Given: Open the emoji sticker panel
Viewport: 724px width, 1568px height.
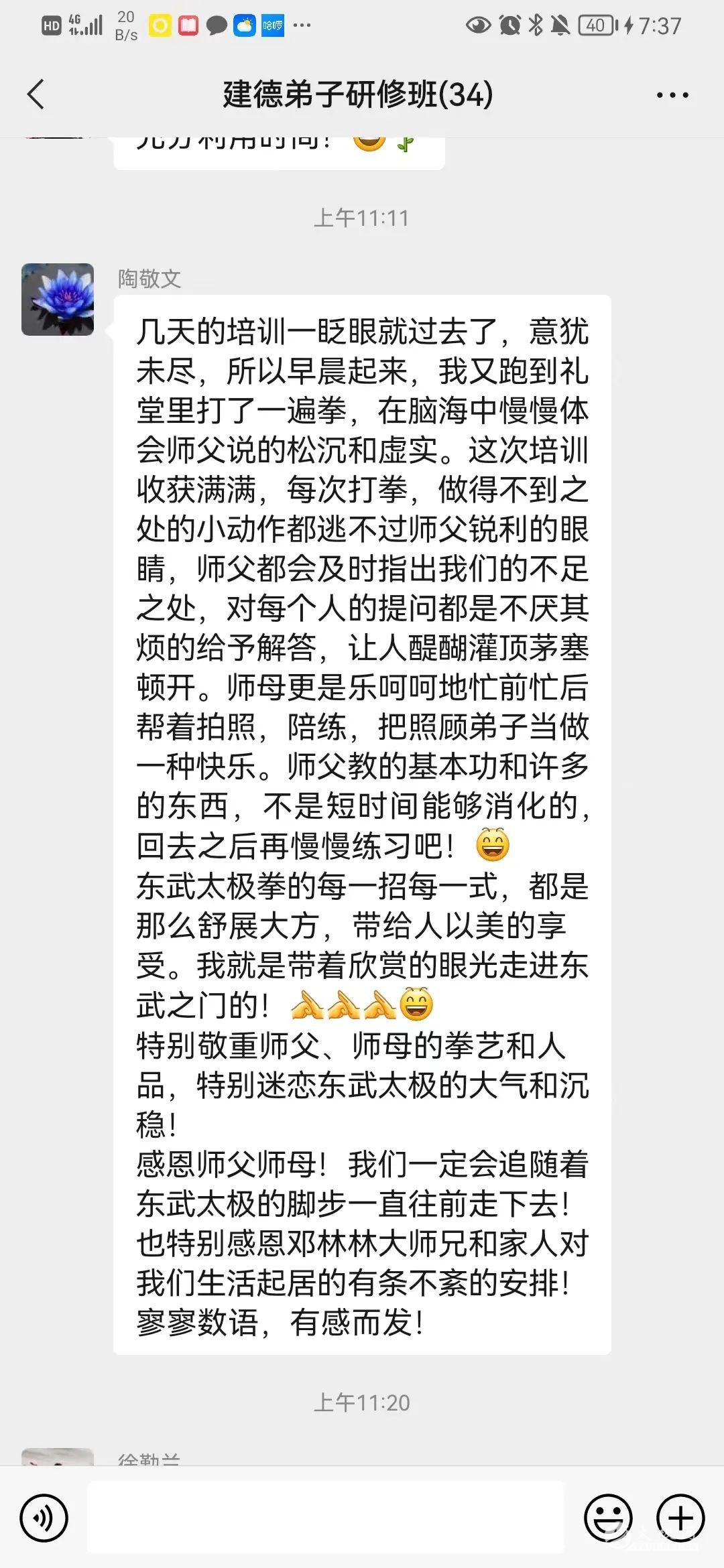Looking at the screenshot, I should 608,1518.
